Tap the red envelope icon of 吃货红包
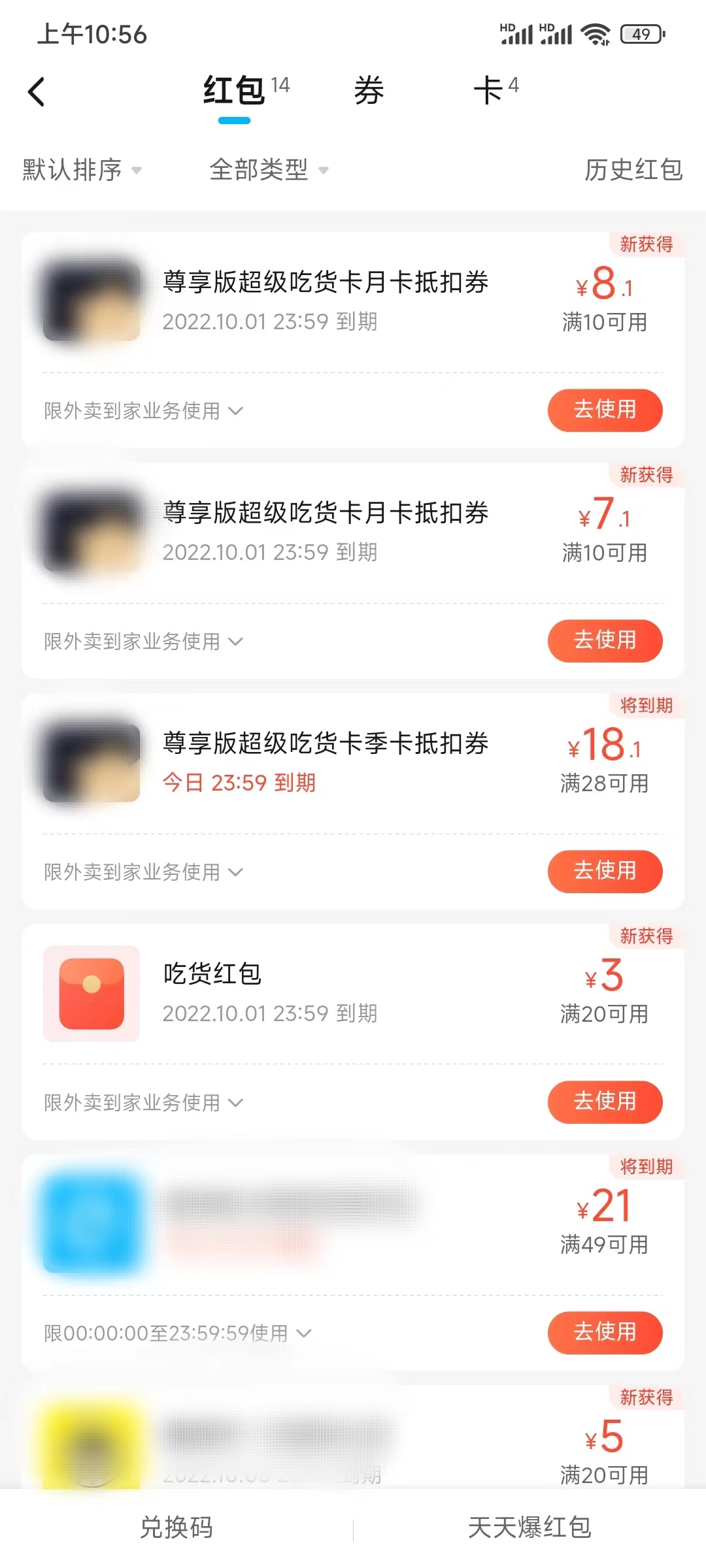The width and height of the screenshot is (706, 1568). pos(90,993)
